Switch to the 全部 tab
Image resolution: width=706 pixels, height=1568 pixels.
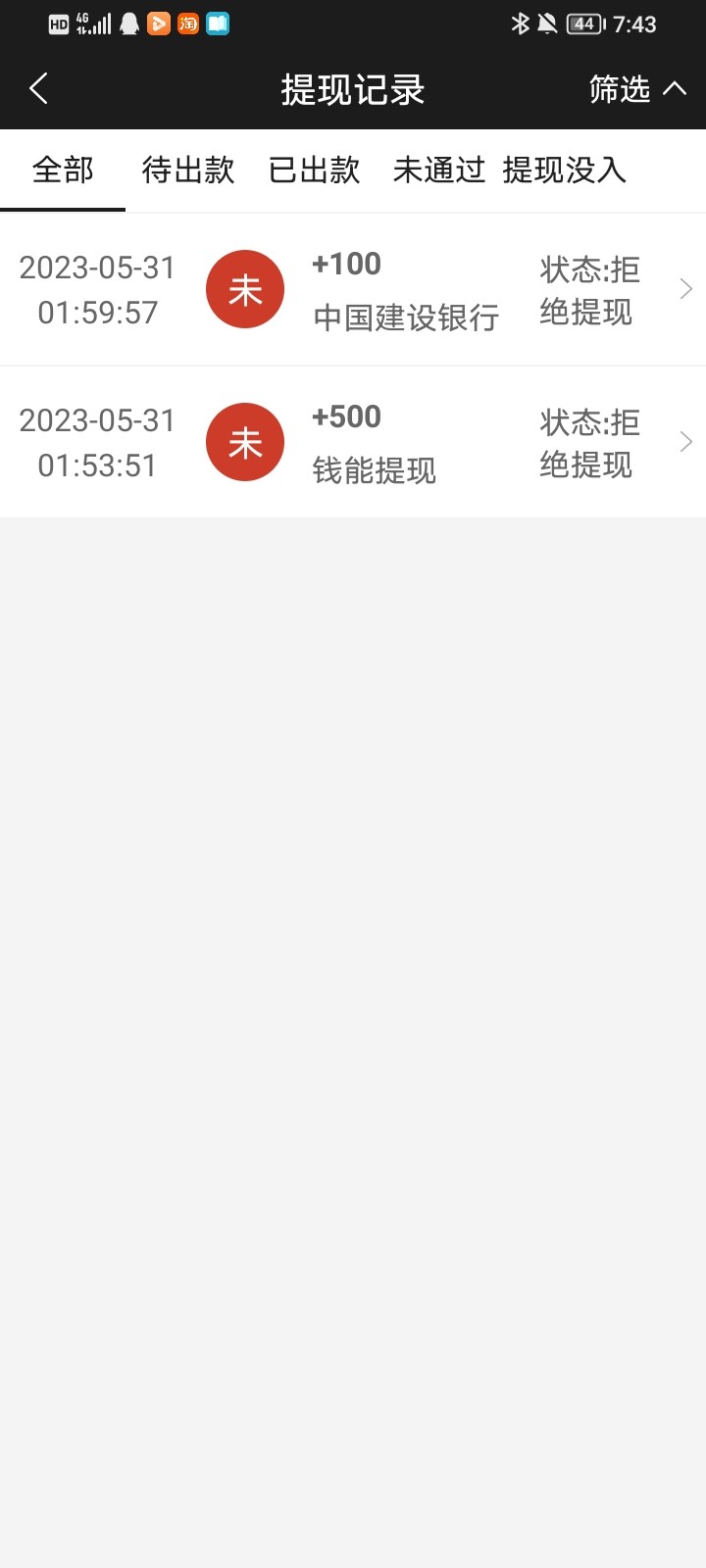63,171
